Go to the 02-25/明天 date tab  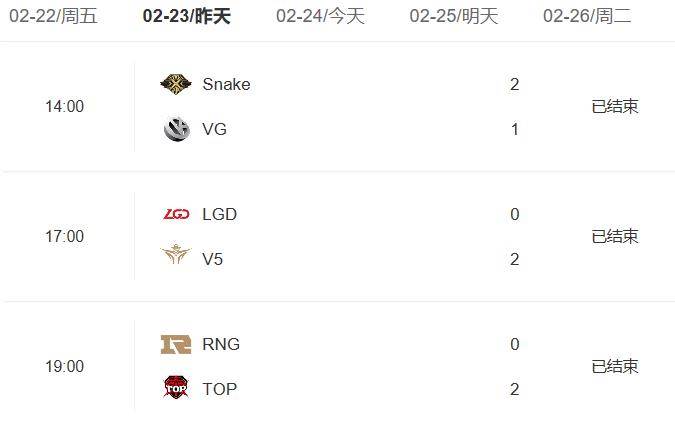[x=453, y=16]
